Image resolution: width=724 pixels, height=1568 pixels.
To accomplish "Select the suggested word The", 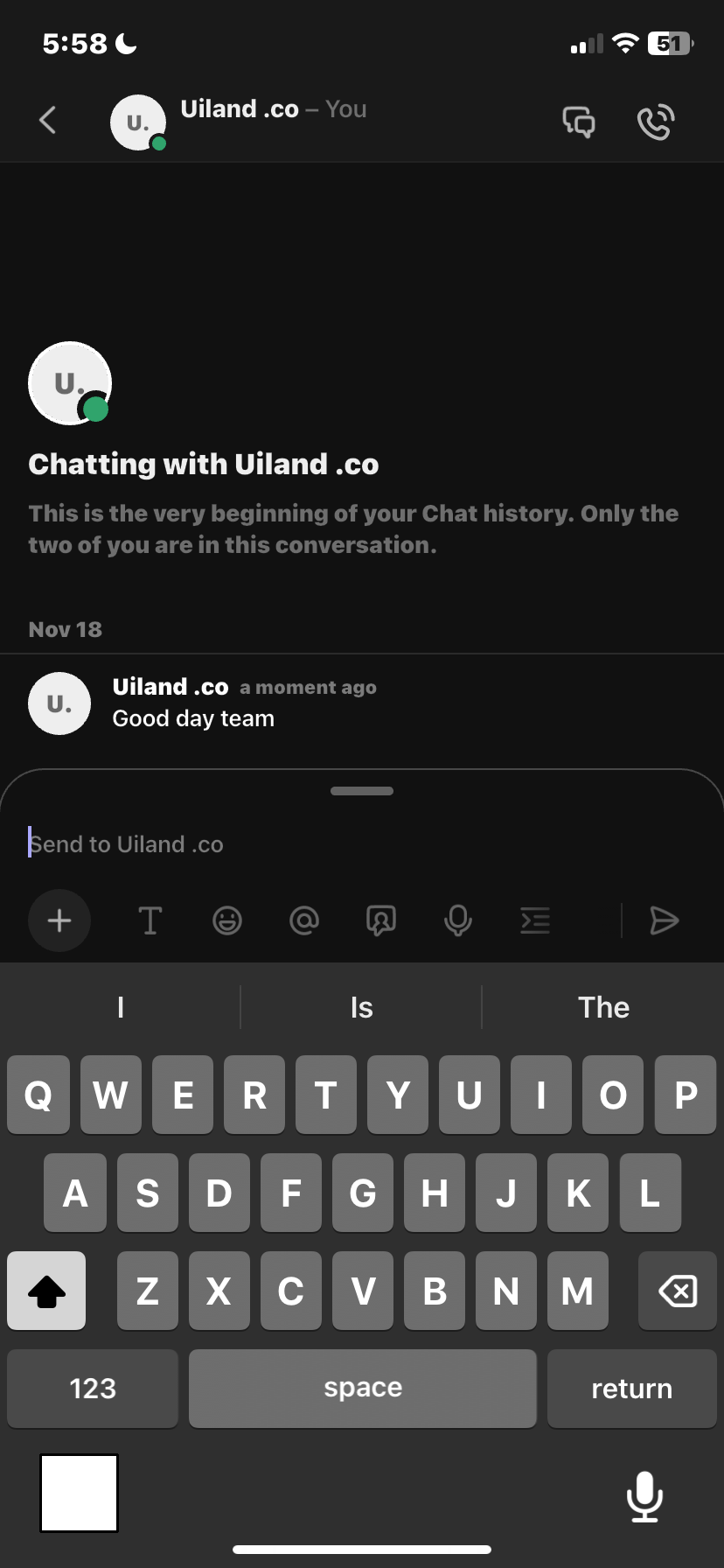I will coord(603,1007).
